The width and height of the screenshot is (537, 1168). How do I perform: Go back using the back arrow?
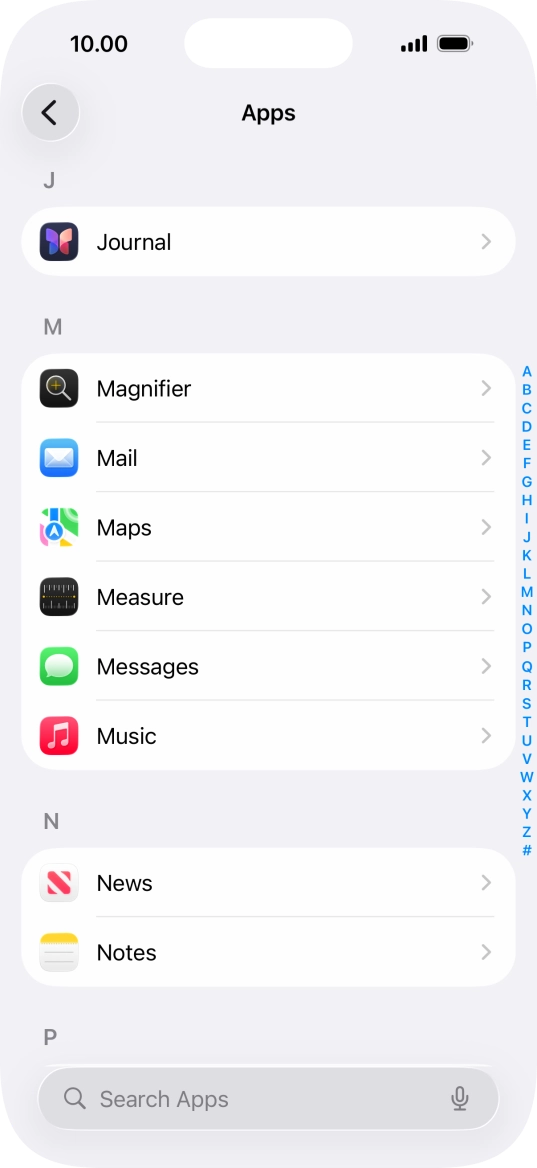51,113
